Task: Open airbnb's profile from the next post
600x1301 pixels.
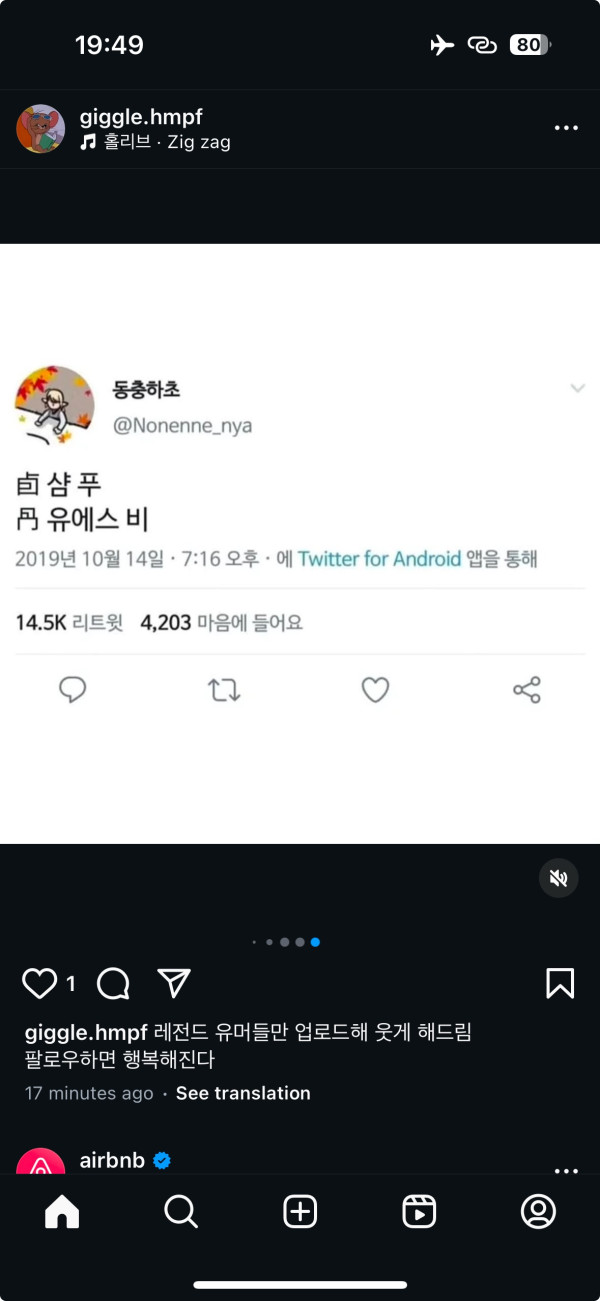Action: (112, 1161)
